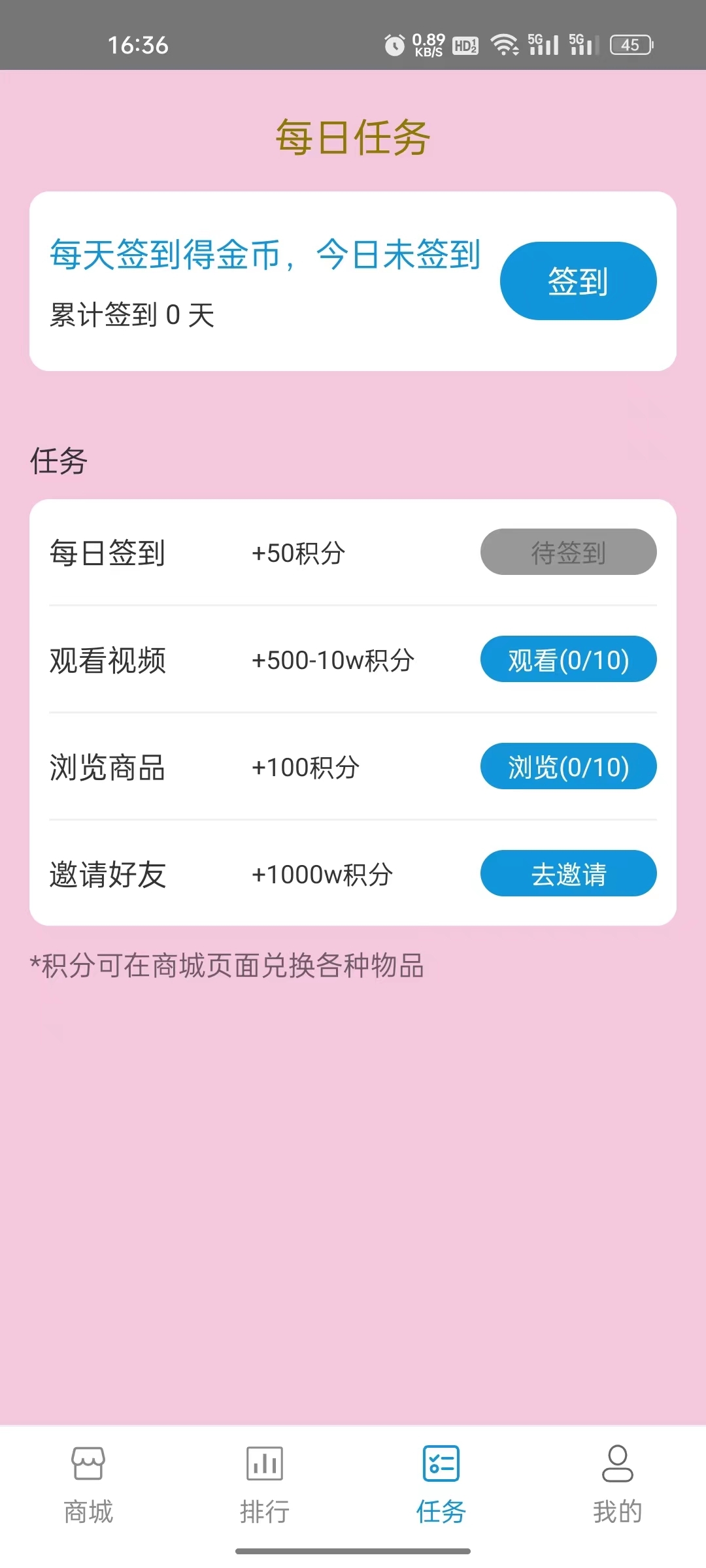Click the 每天签到得金币 headline text
Screen dimensions: 706x1568
click(265, 256)
